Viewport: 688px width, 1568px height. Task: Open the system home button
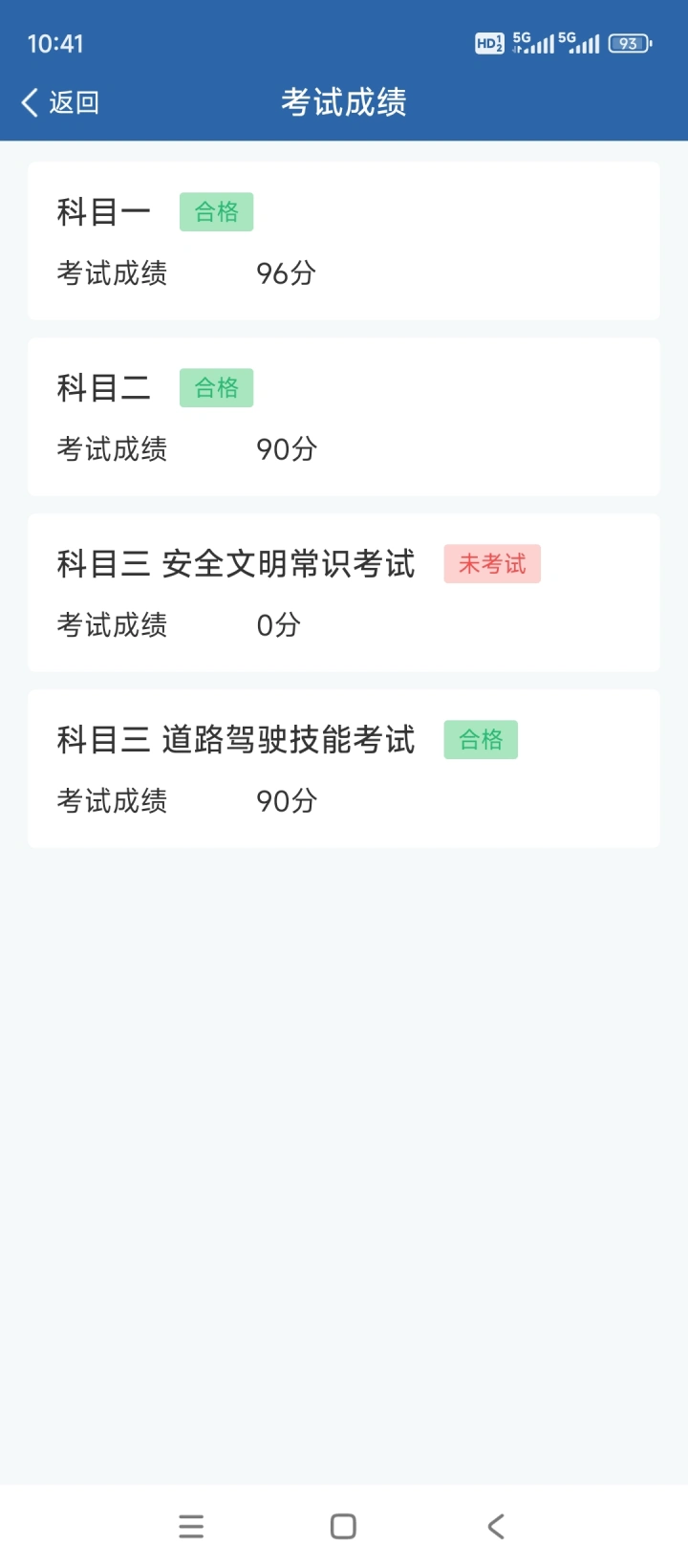(343, 1526)
